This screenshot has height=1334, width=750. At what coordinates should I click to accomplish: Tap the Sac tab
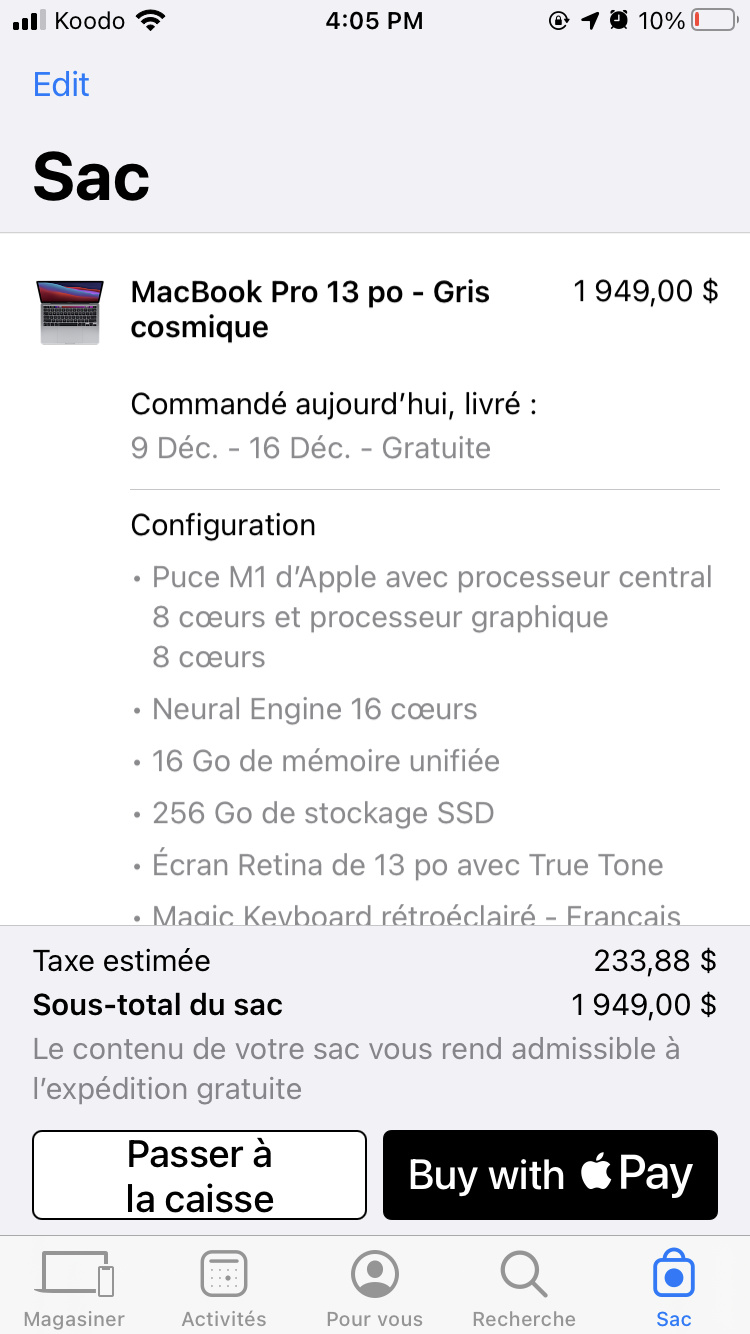(673, 1289)
